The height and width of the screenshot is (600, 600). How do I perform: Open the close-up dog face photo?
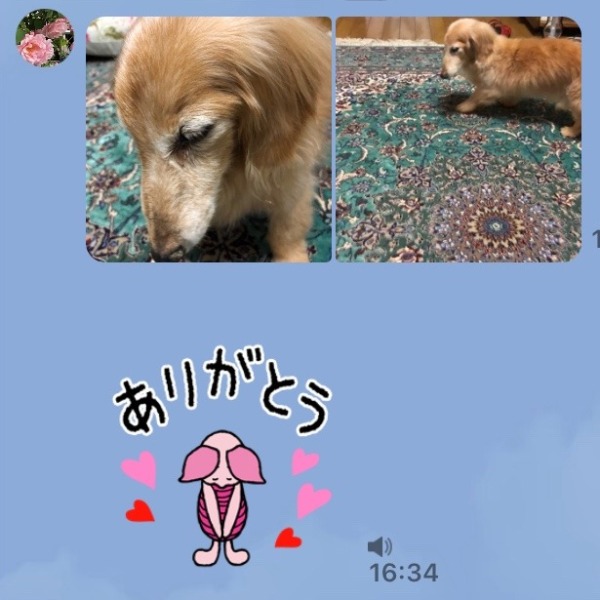[x=209, y=139]
